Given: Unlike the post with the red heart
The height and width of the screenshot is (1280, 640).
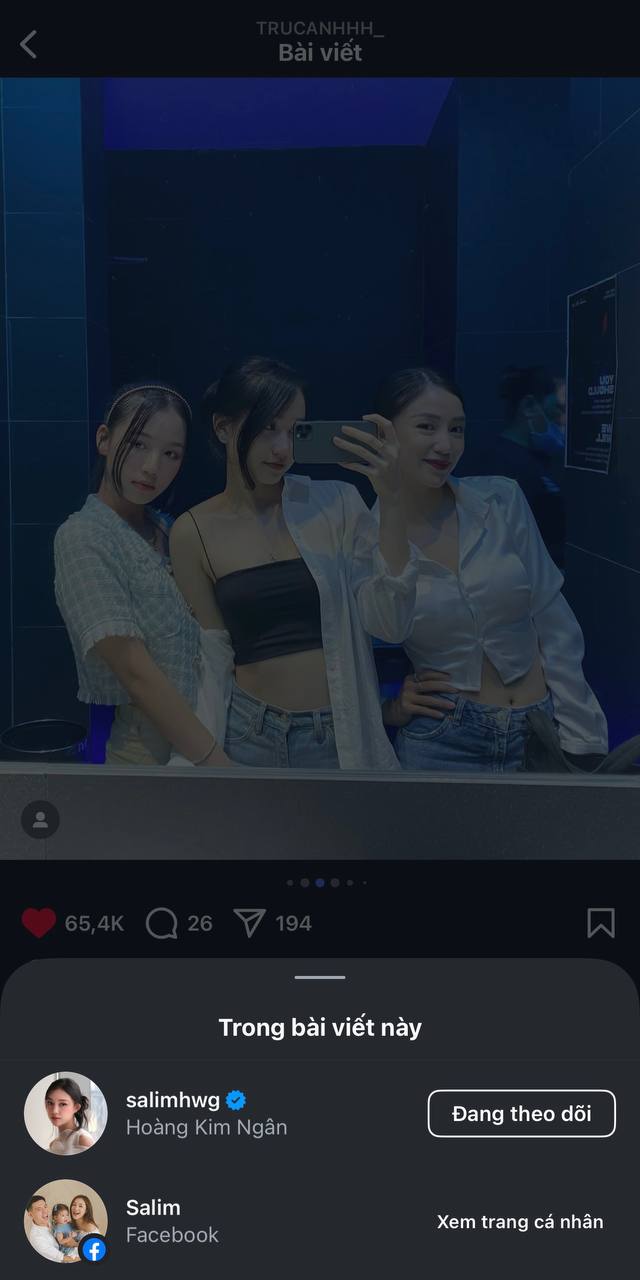Looking at the screenshot, I should pyautogui.click(x=39, y=923).
